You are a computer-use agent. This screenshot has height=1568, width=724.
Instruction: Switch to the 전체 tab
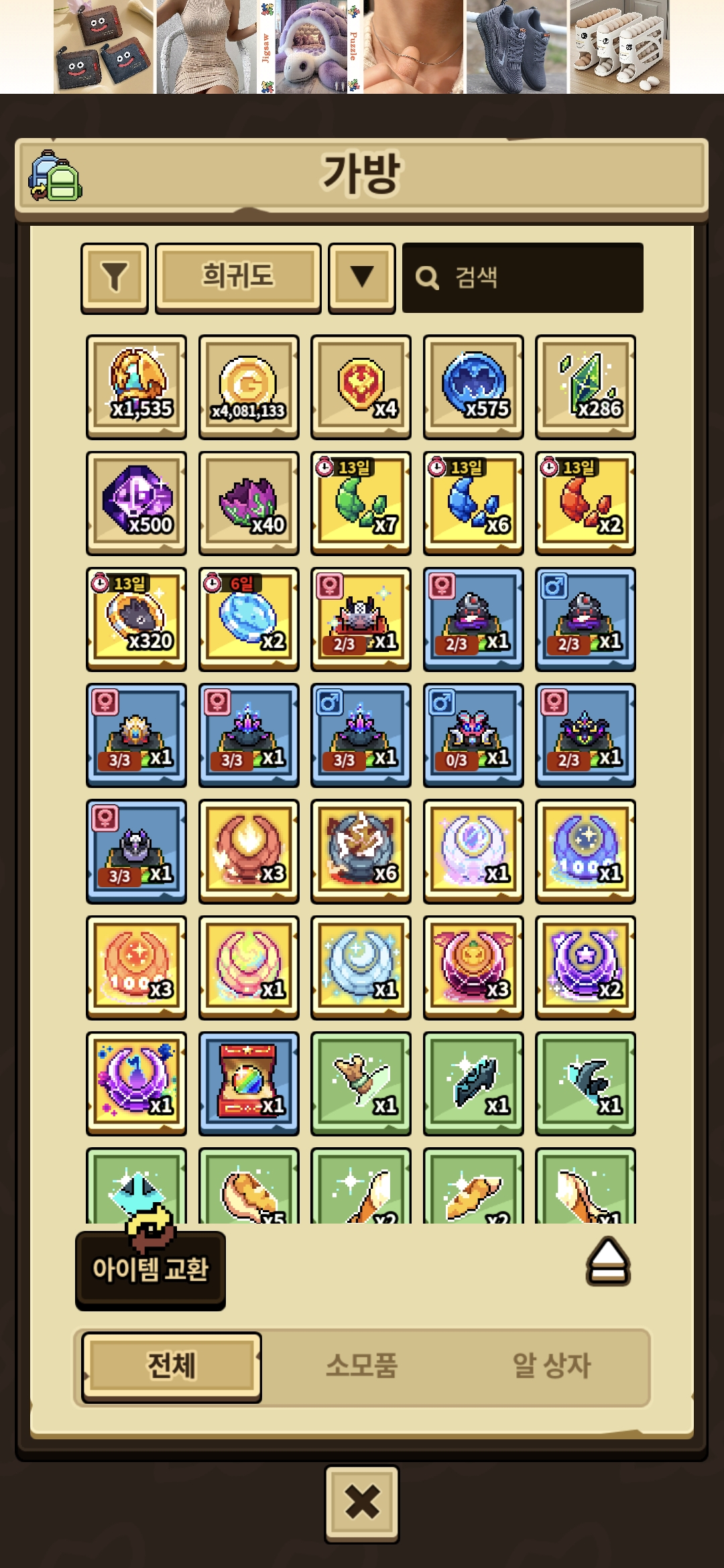coord(172,1366)
